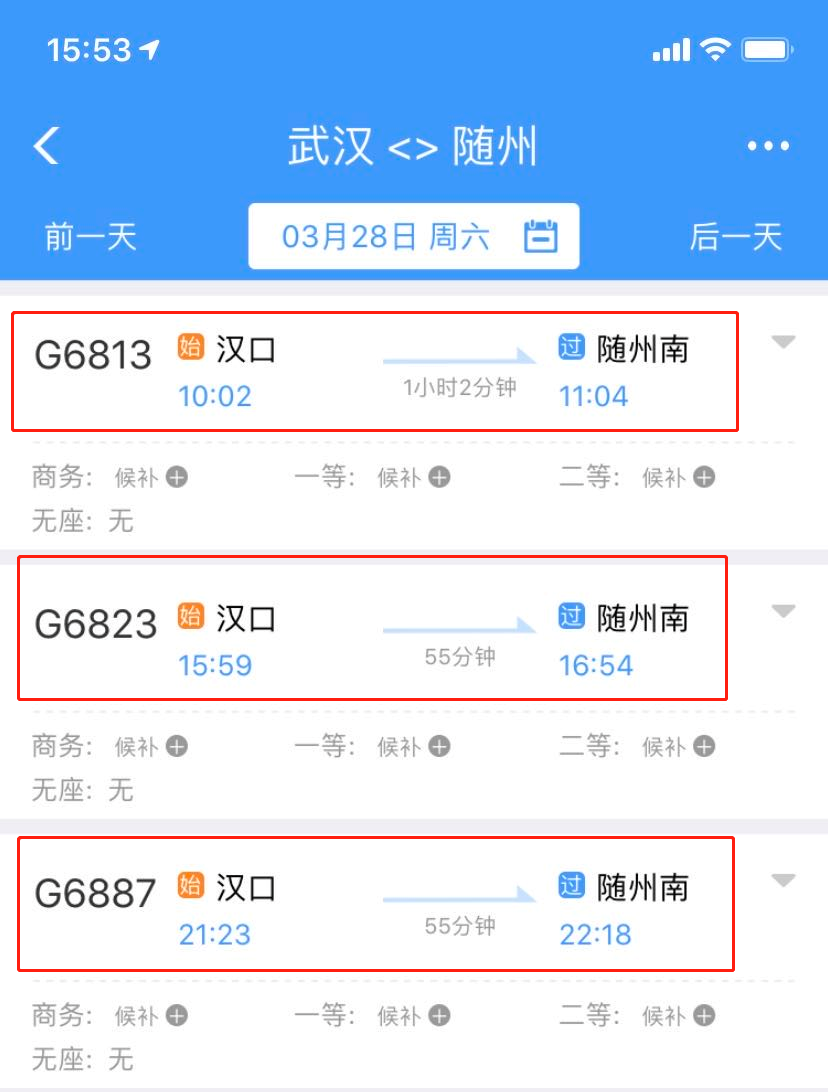Switch to the next day (后一天)
Viewport: 828px width, 1092px height.
click(735, 237)
